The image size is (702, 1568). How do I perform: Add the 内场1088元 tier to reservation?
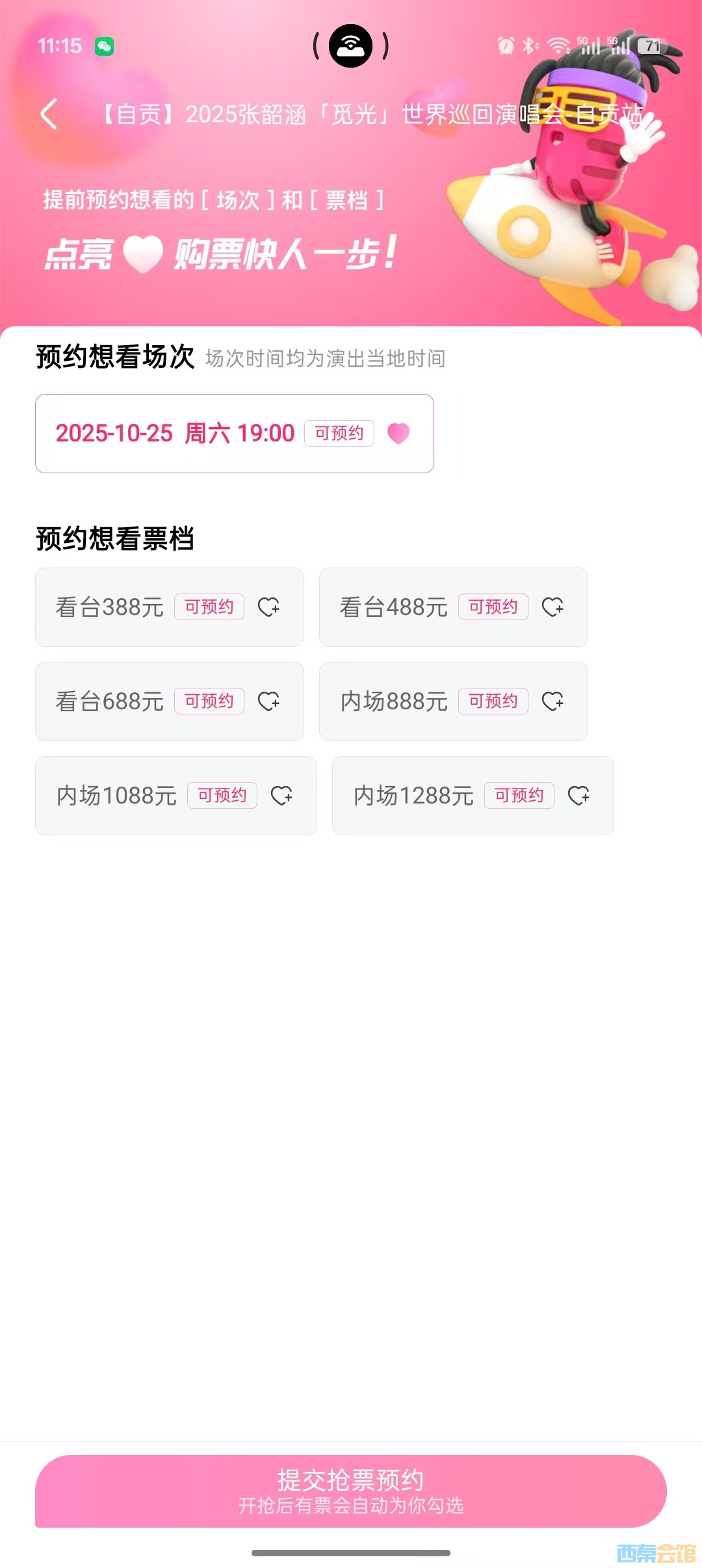(x=175, y=796)
